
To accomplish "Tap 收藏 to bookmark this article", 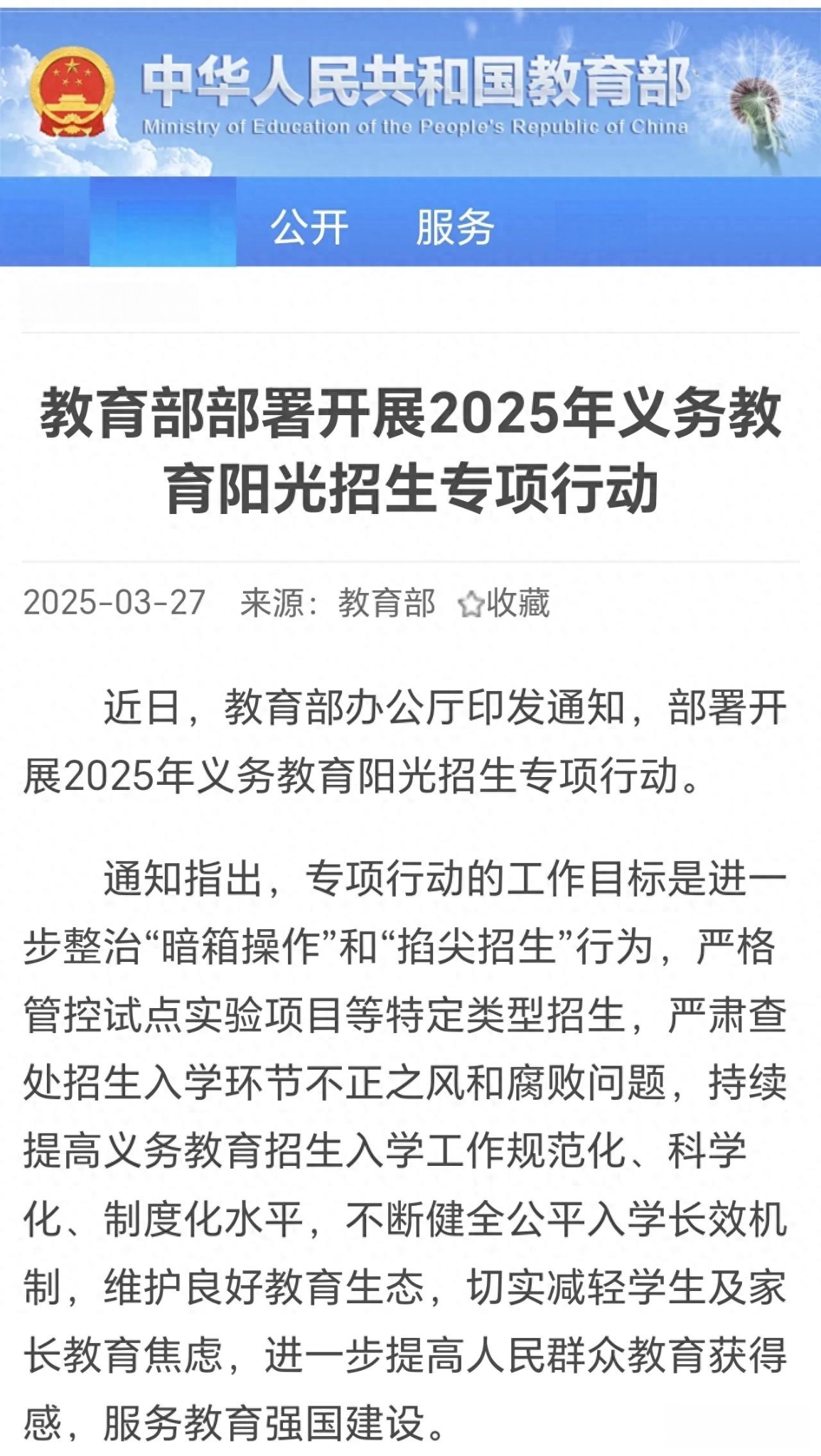I will pos(504,604).
